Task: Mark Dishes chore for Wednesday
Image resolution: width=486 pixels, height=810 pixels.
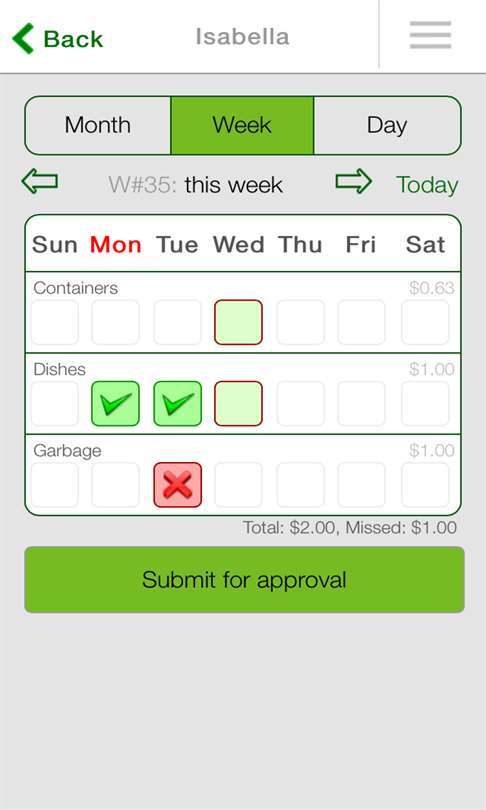Action: pos(238,403)
